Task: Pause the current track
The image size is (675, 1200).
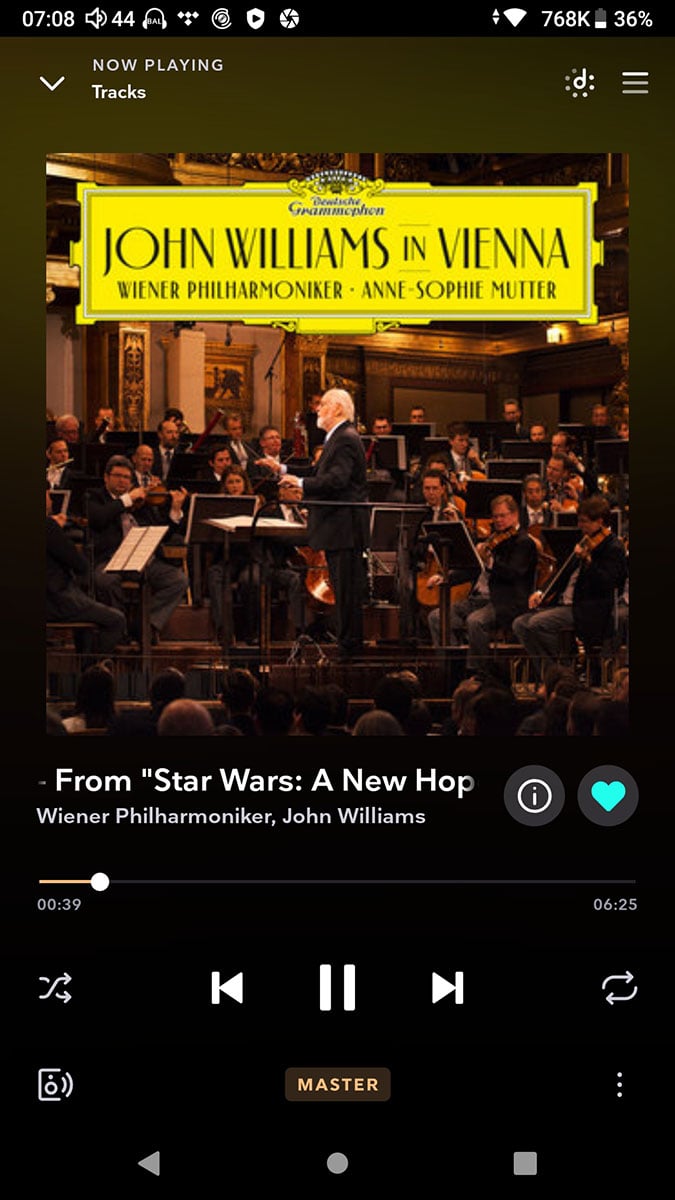Action: point(337,988)
